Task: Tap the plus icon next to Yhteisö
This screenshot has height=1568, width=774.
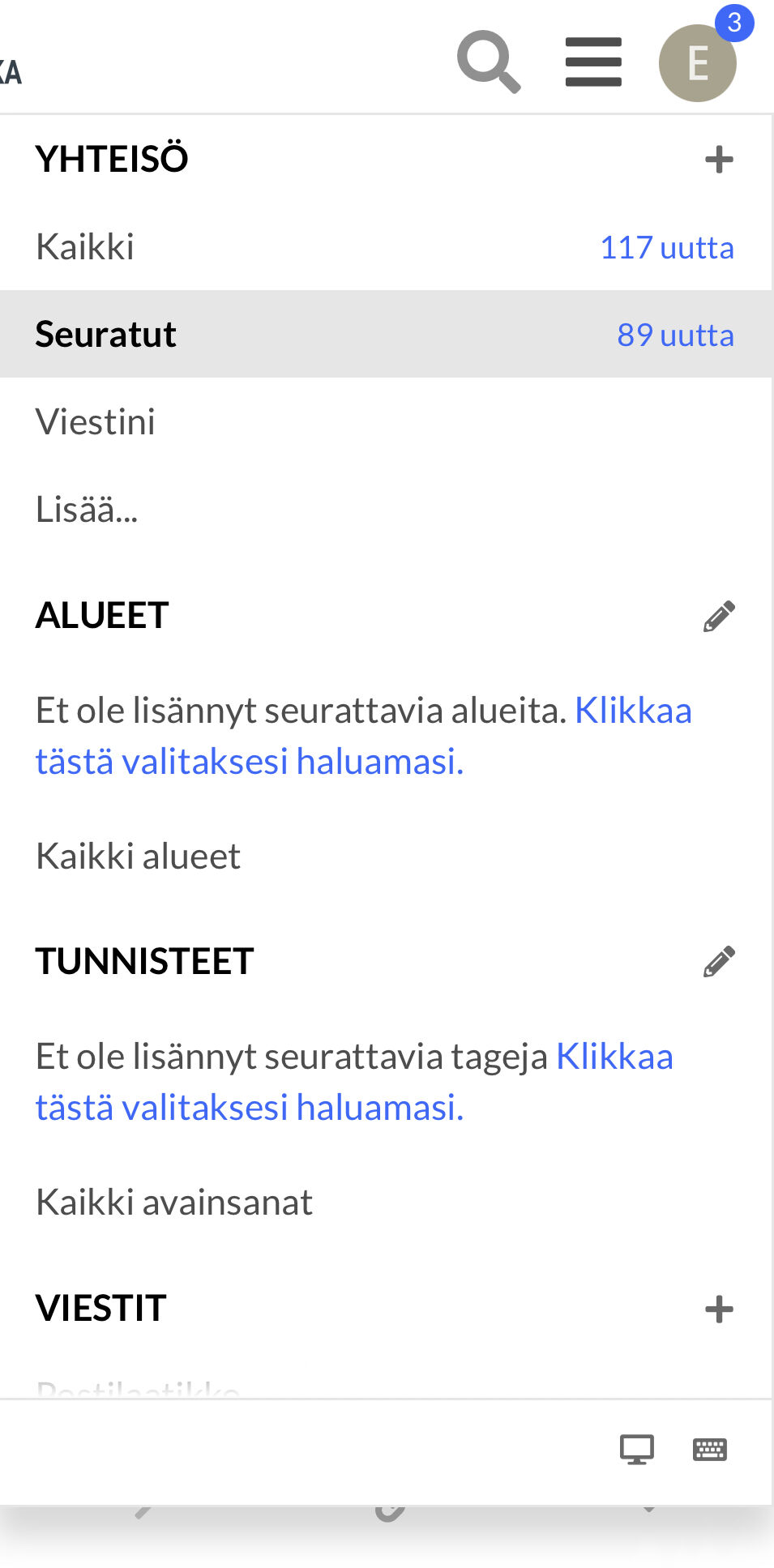Action: (x=719, y=160)
